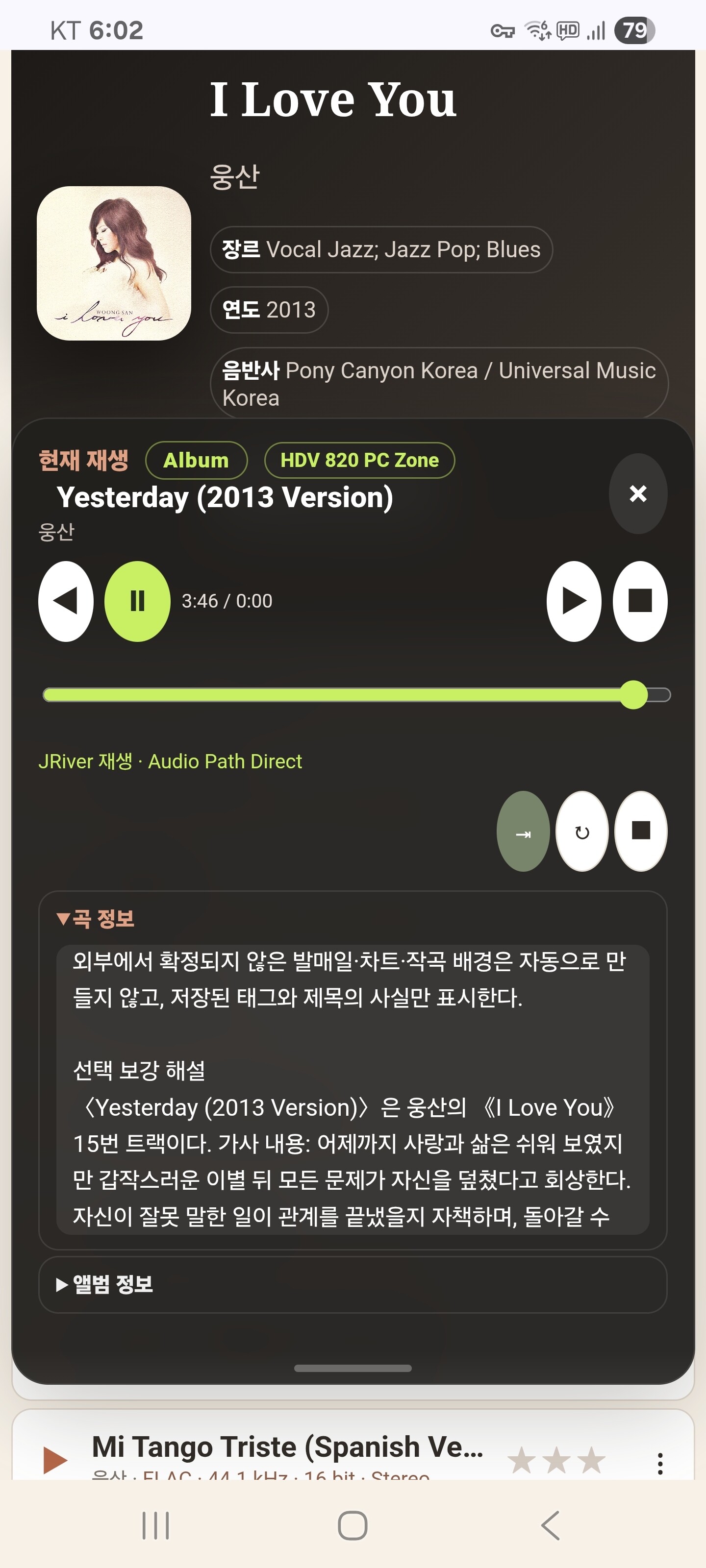Select the Album chip
The image size is (706, 1568).
tap(196, 460)
